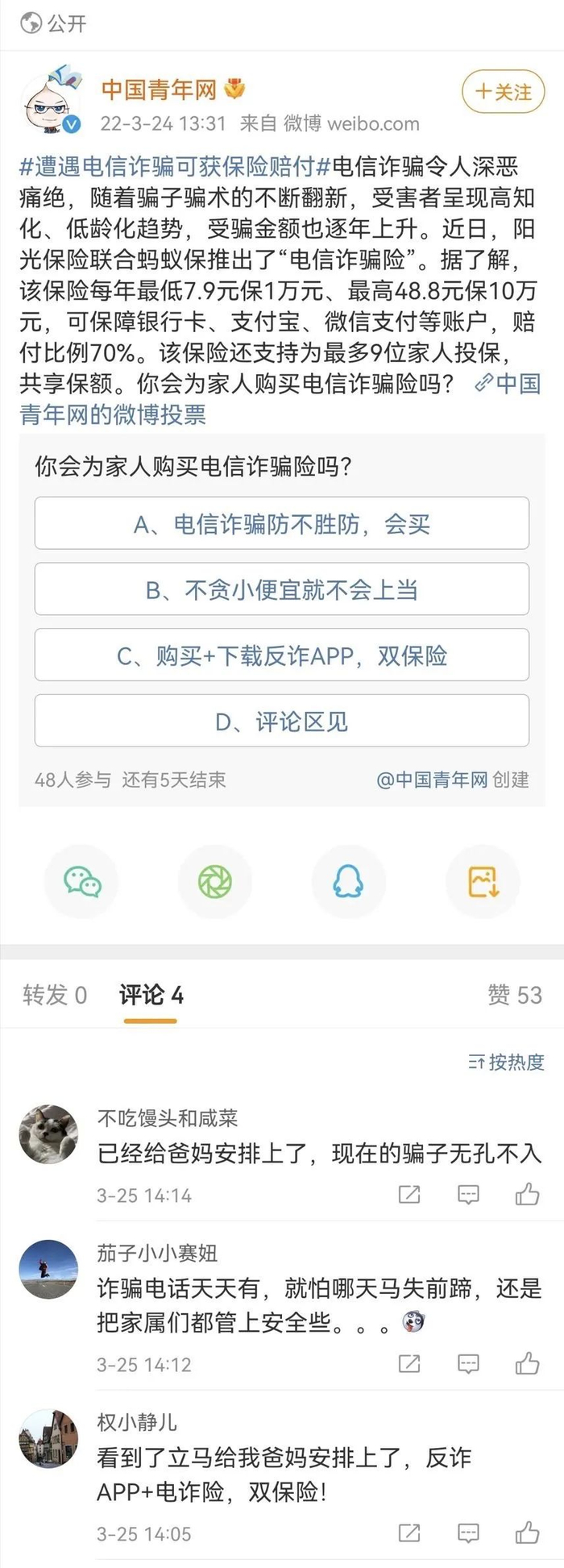
Task: Open the 中国青年网的微博投票 link
Action: click(x=113, y=414)
